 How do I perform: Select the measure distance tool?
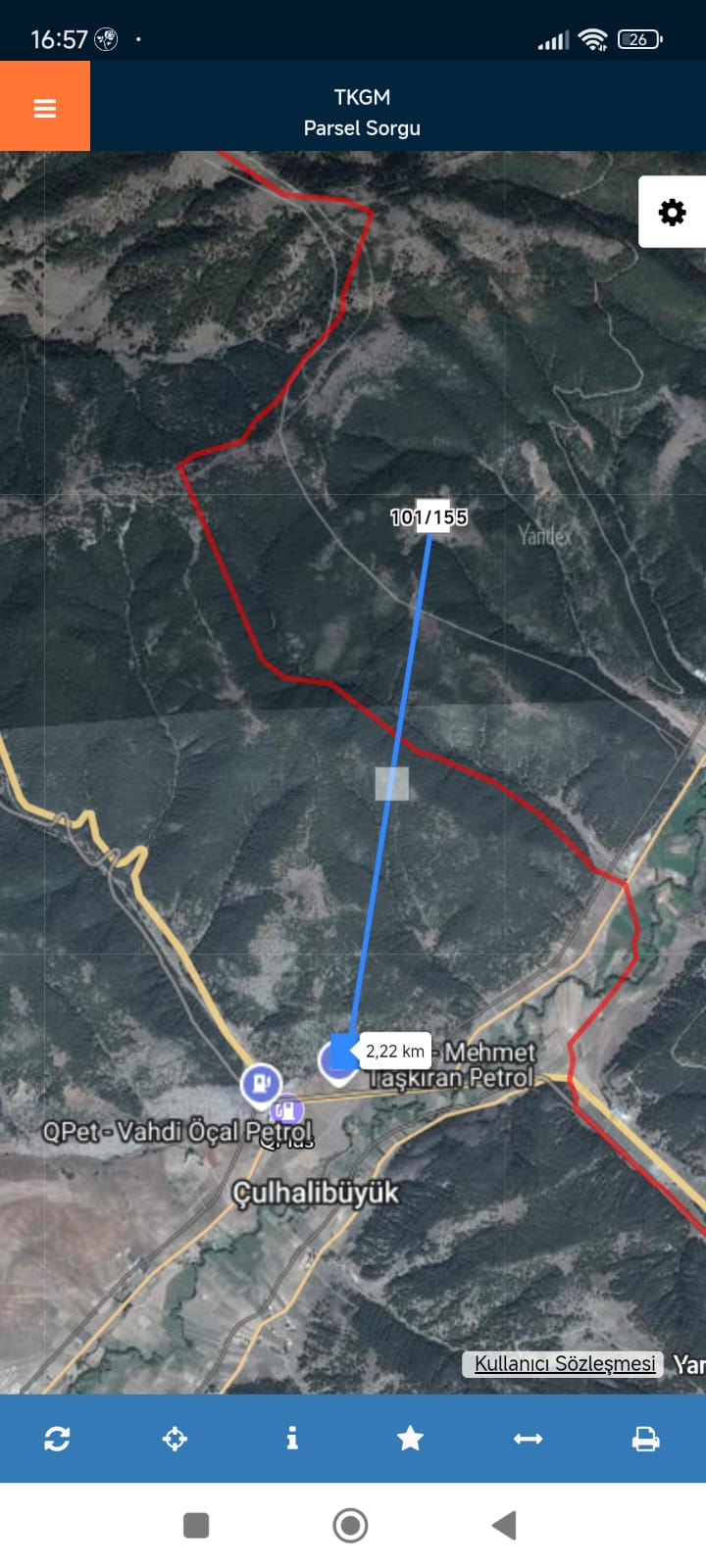pyautogui.click(x=528, y=1438)
